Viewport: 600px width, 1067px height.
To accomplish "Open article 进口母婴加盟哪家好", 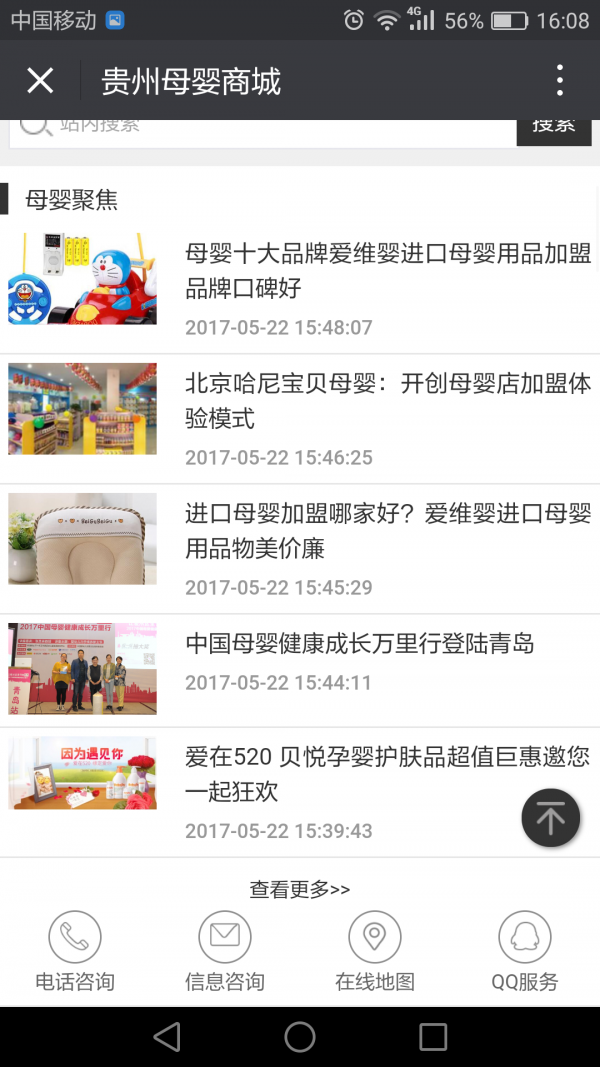I will [x=388, y=531].
